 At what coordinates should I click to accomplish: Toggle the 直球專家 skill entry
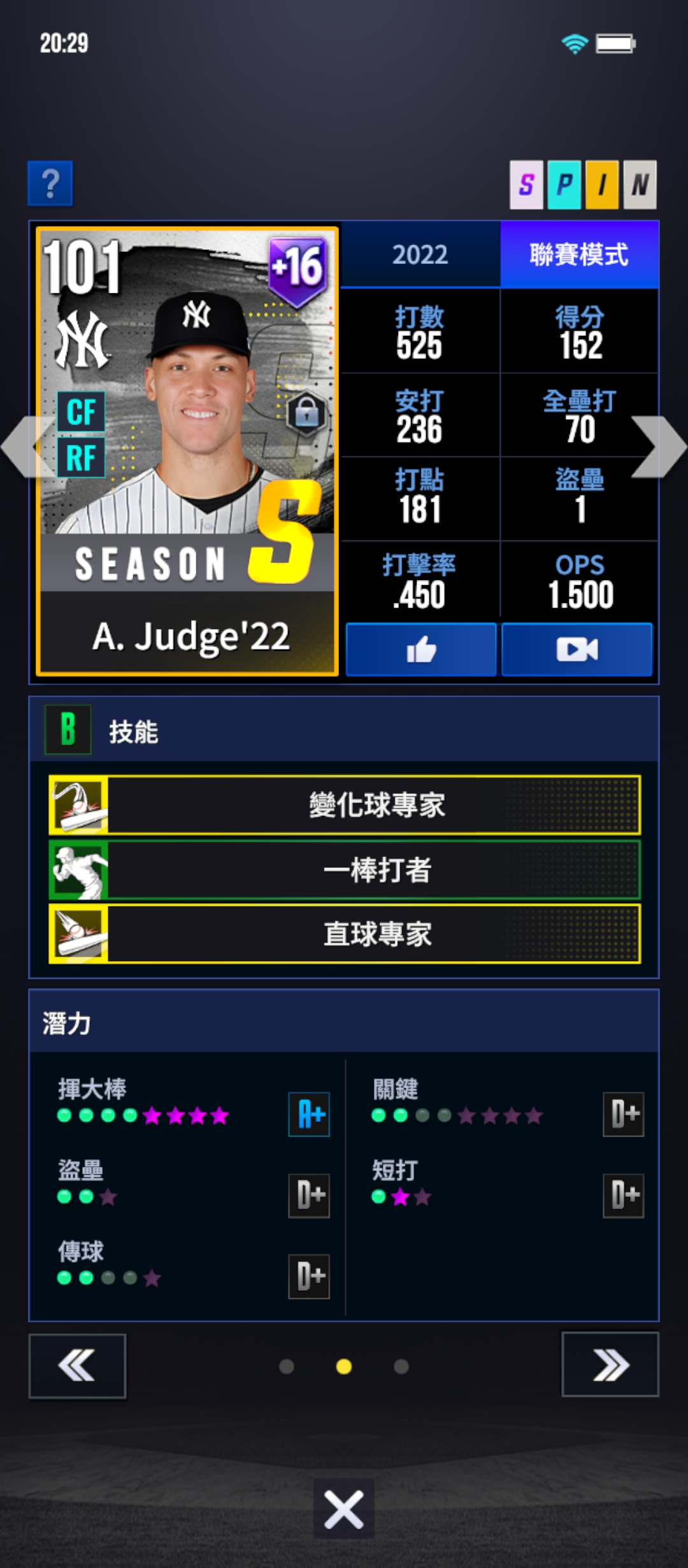coord(375,936)
